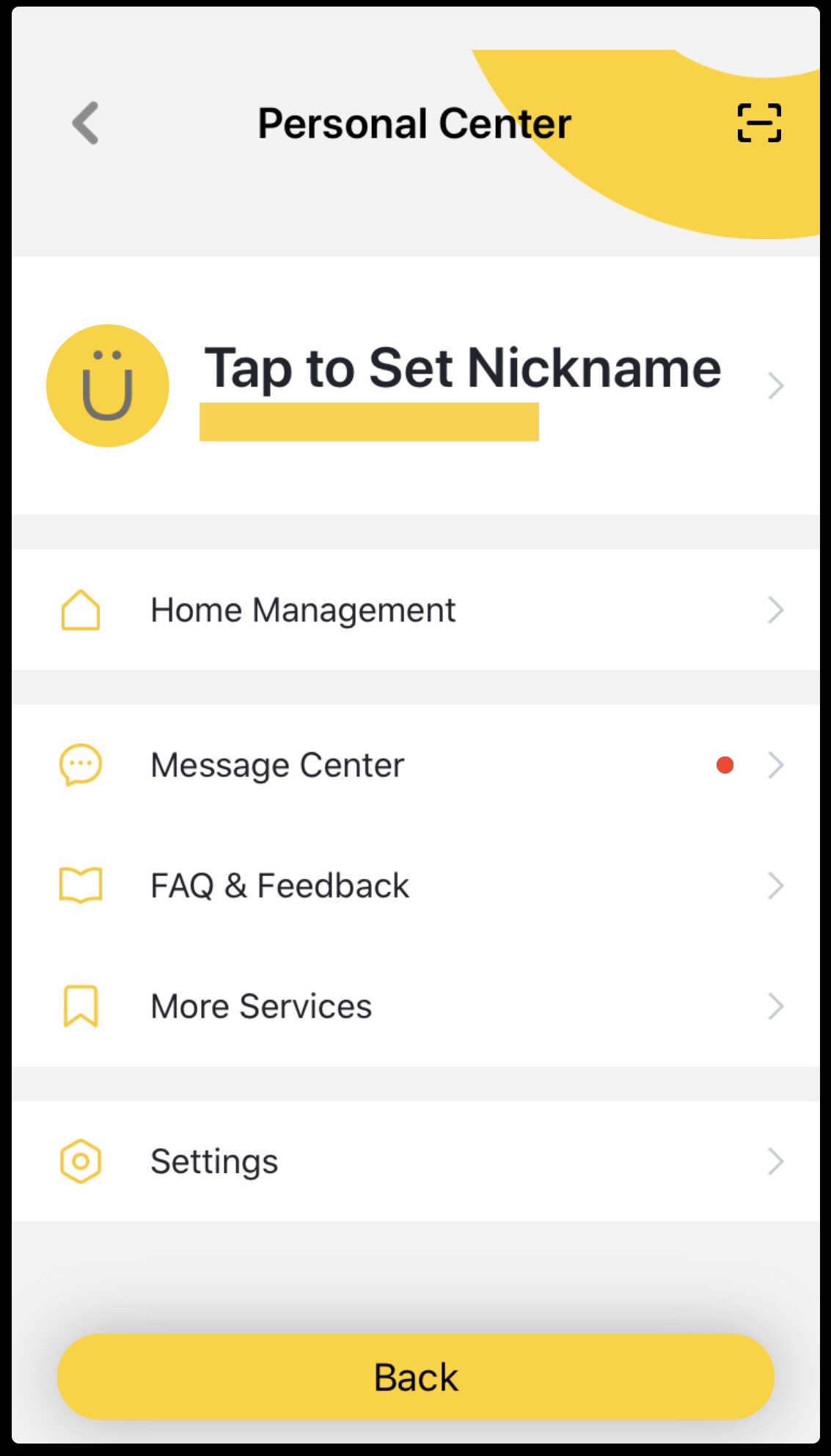The width and height of the screenshot is (831, 1456).
Task: Tap the yellow Back button
Action: pyautogui.click(x=415, y=1377)
